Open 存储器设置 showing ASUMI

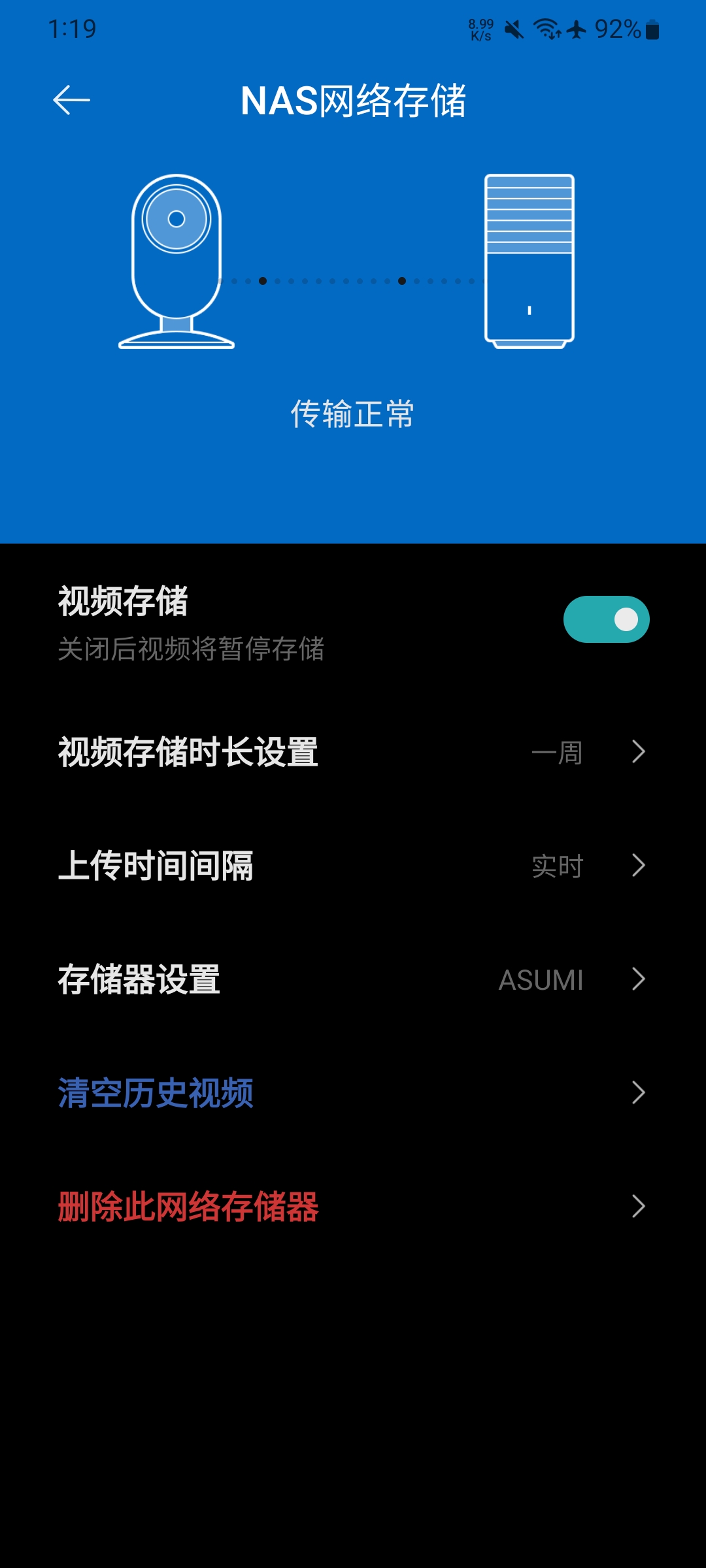pos(353,979)
